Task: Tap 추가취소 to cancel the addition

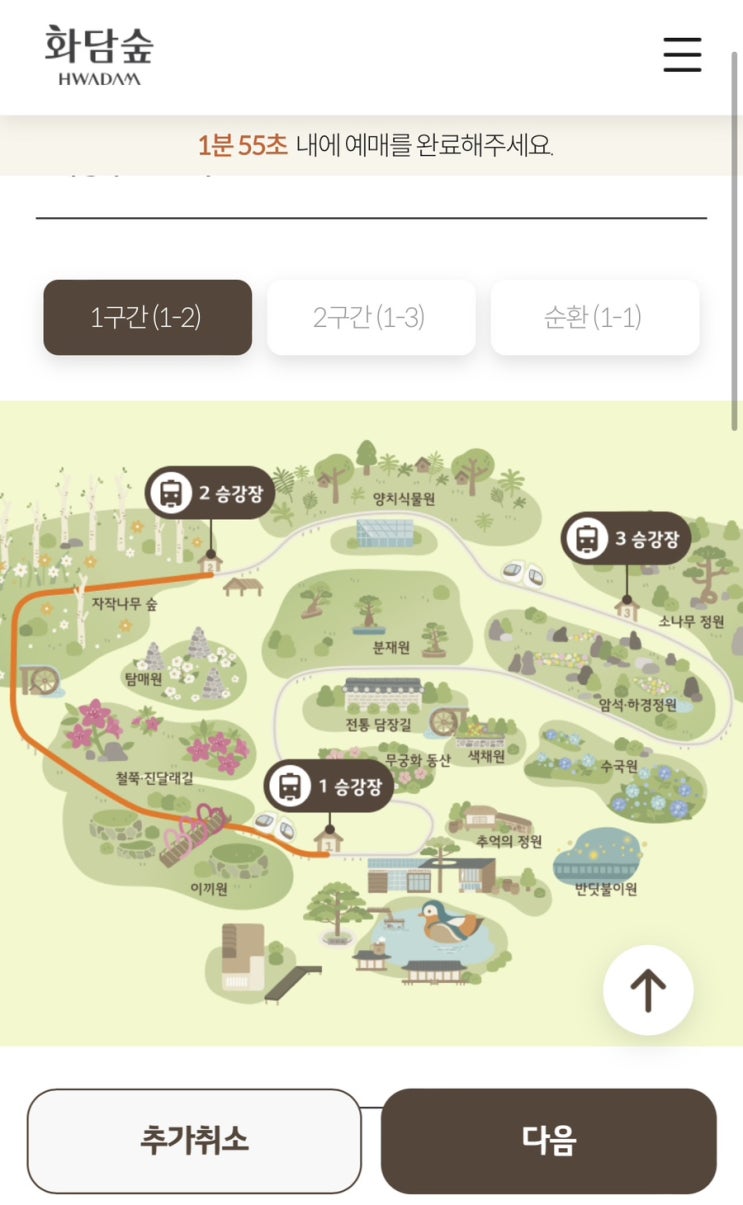Action: [194, 1141]
